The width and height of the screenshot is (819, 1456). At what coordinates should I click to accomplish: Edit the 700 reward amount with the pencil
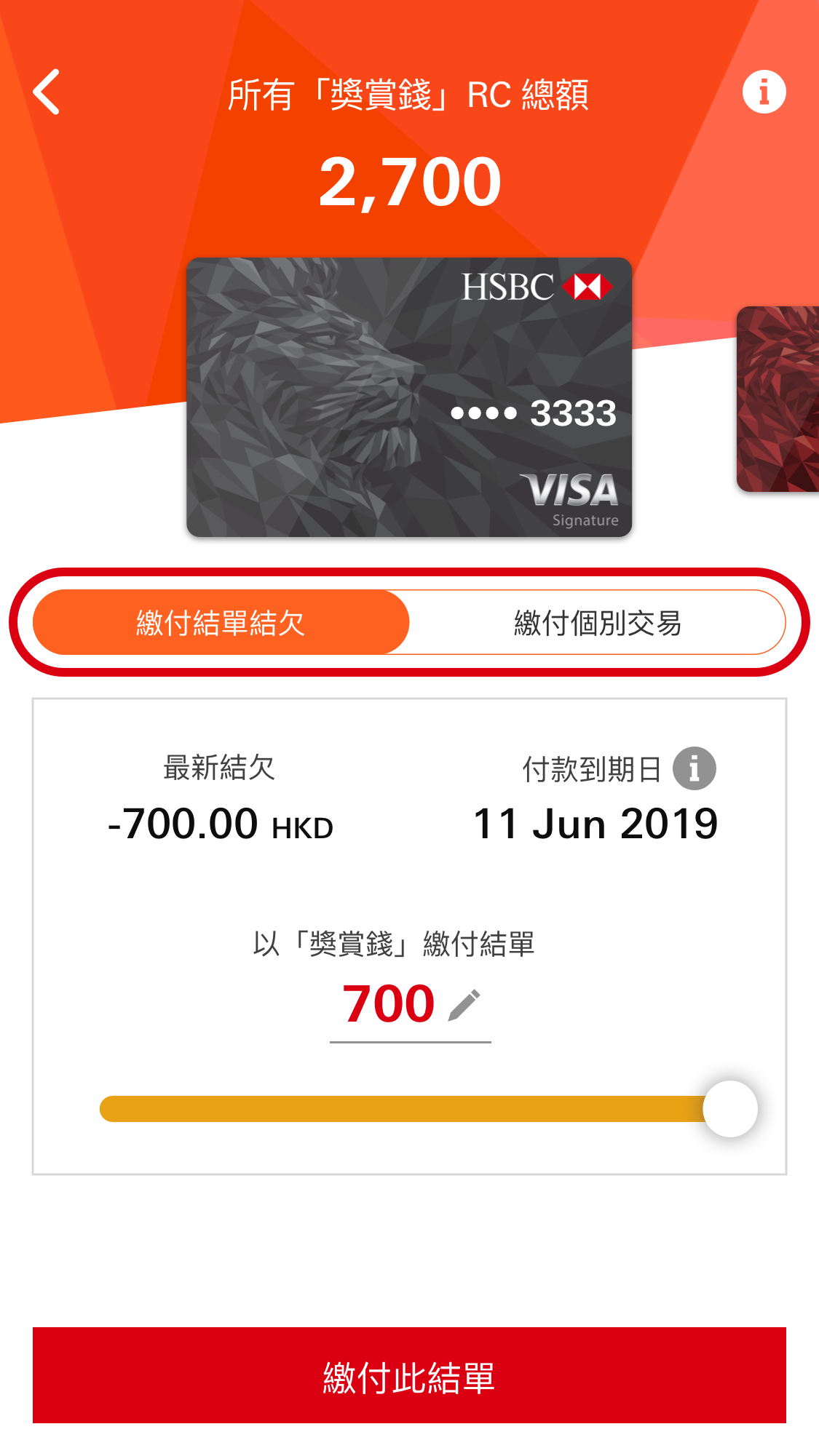[x=464, y=1005]
